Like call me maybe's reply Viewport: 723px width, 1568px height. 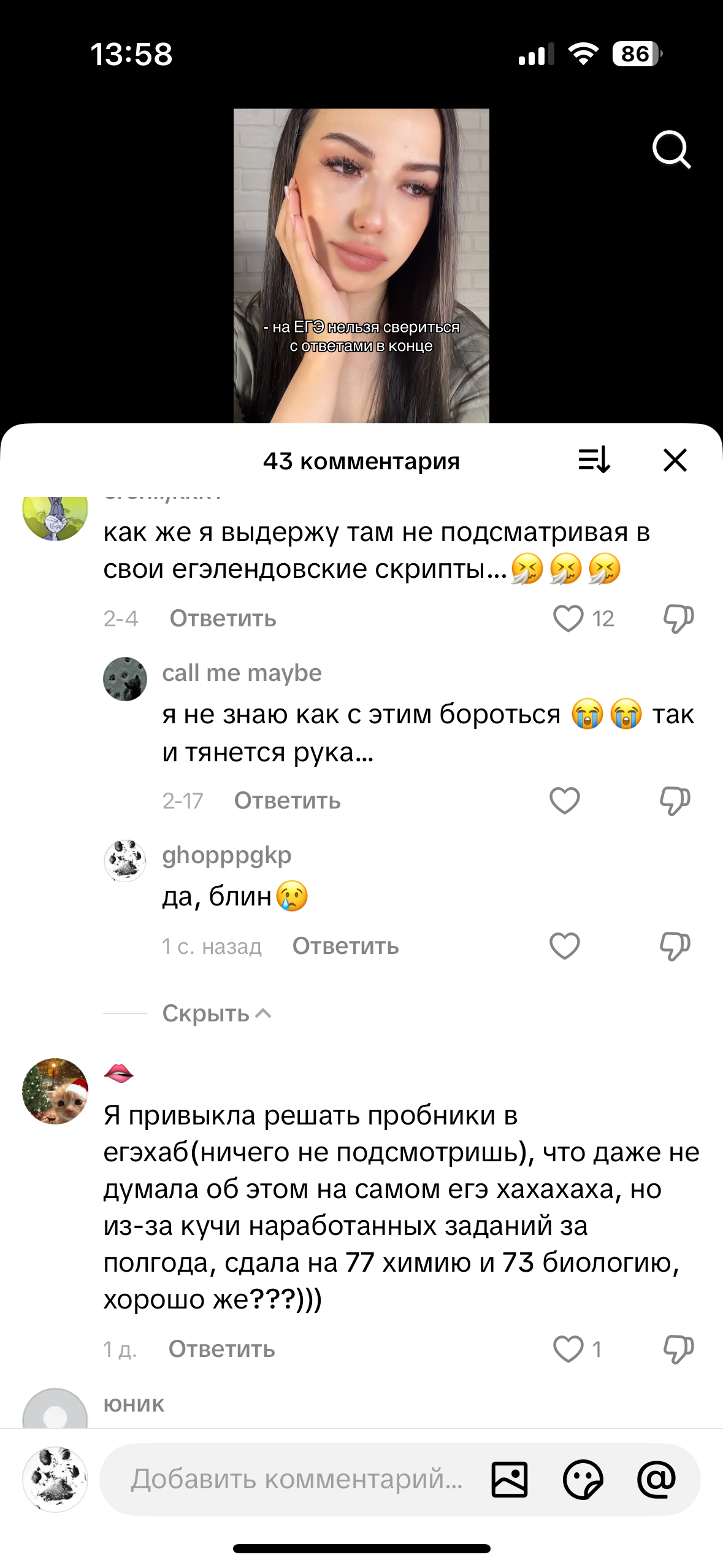point(564,801)
